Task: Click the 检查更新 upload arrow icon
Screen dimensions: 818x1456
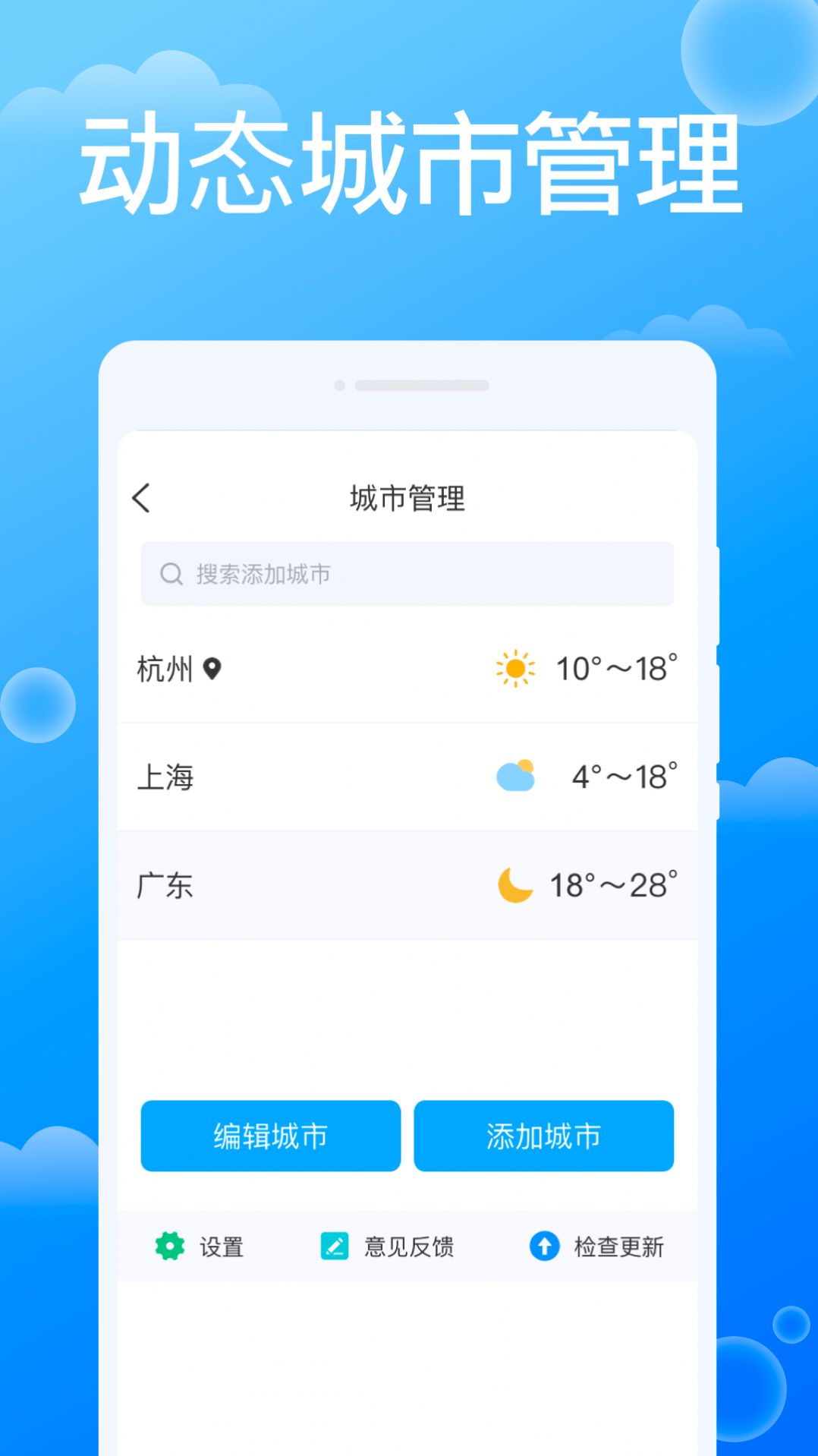Action: point(545,1247)
